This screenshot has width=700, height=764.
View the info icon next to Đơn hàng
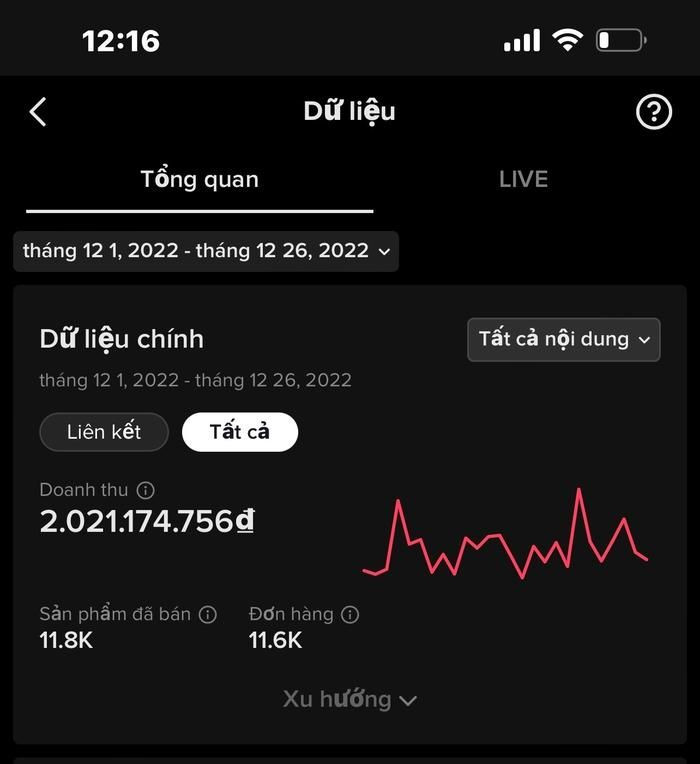point(350,615)
